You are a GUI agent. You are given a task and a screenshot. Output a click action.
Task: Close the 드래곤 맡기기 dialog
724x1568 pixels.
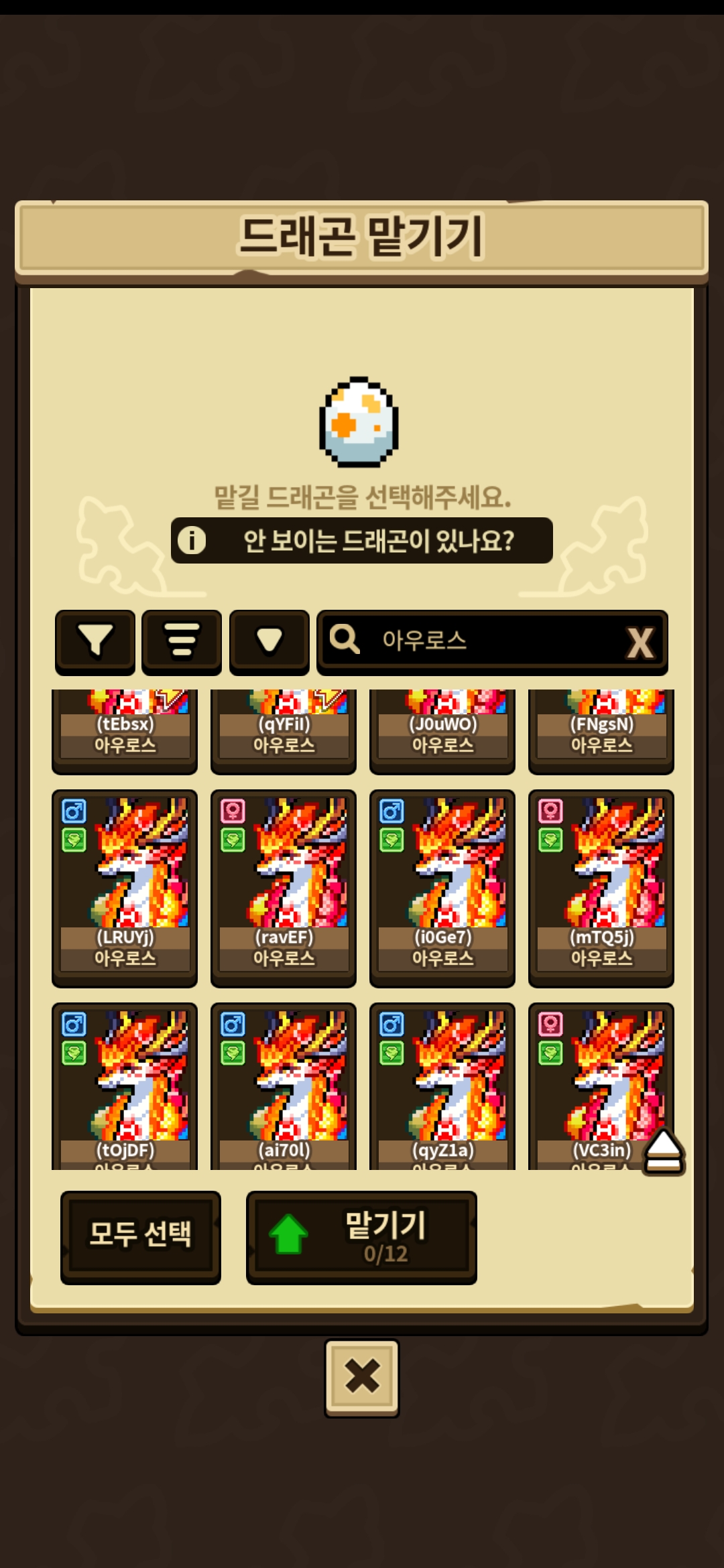coord(362,1378)
